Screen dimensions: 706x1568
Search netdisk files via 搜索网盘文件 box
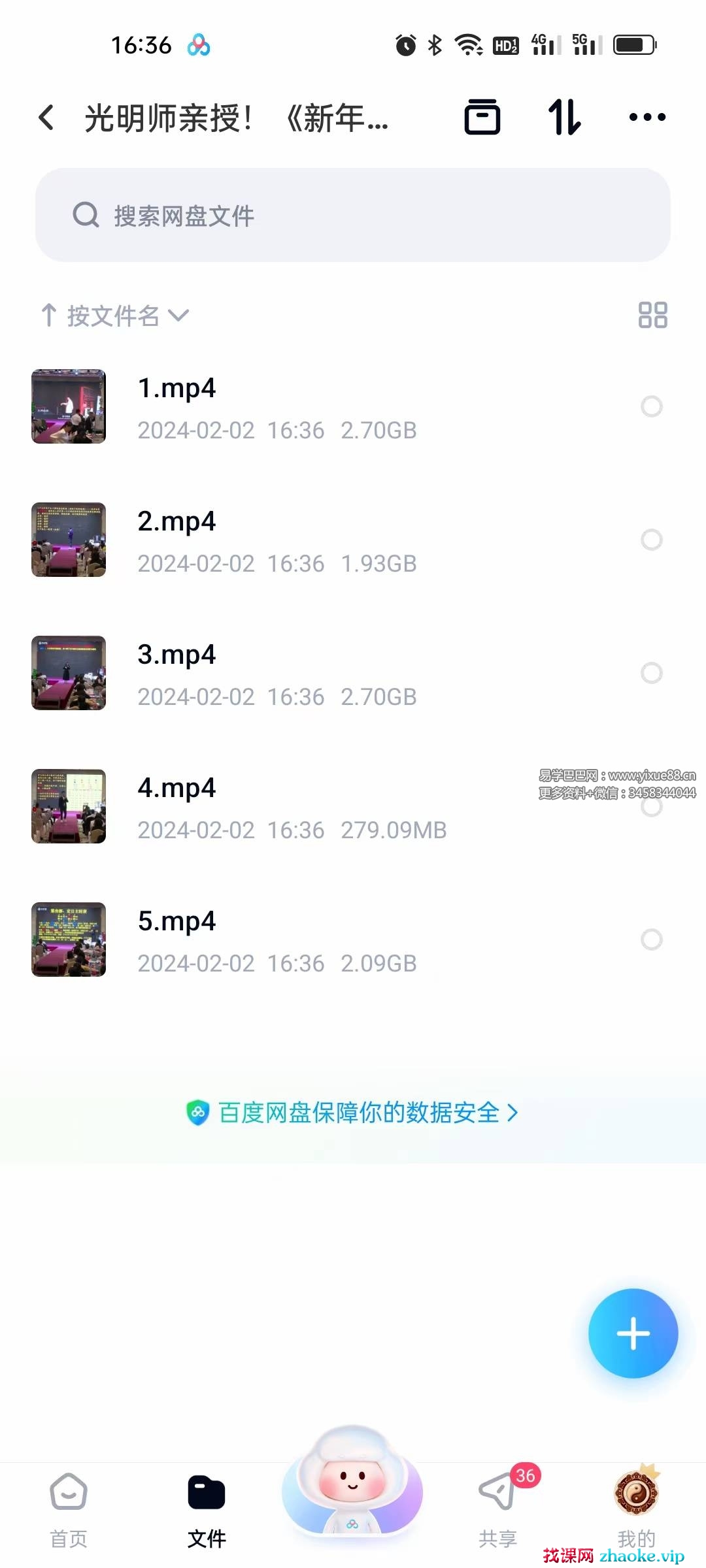click(353, 215)
